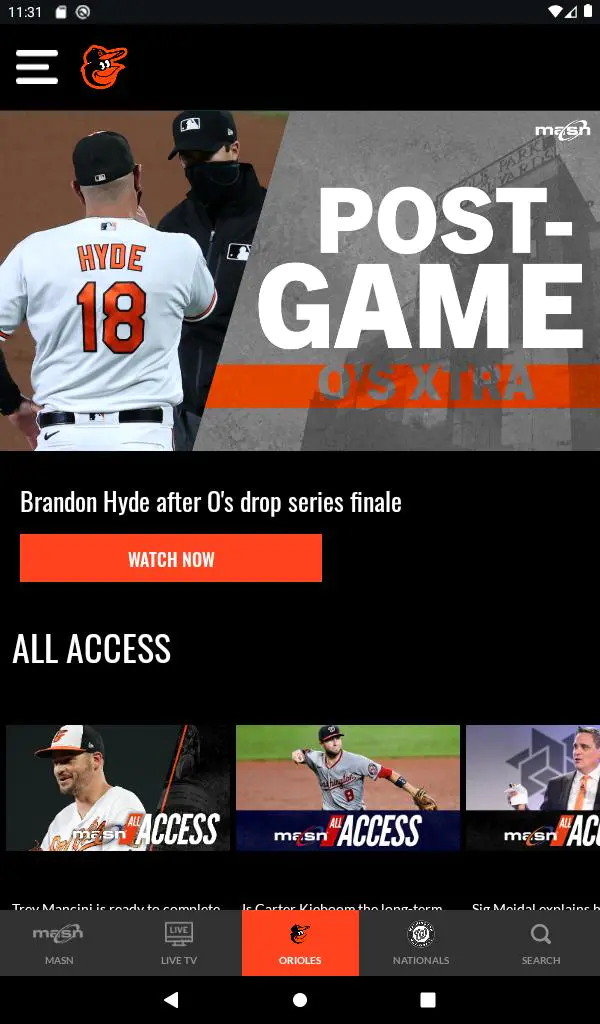The width and height of the screenshot is (600, 1024).
Task: Open the Post-Game O's Xtra banner
Action: (x=300, y=280)
